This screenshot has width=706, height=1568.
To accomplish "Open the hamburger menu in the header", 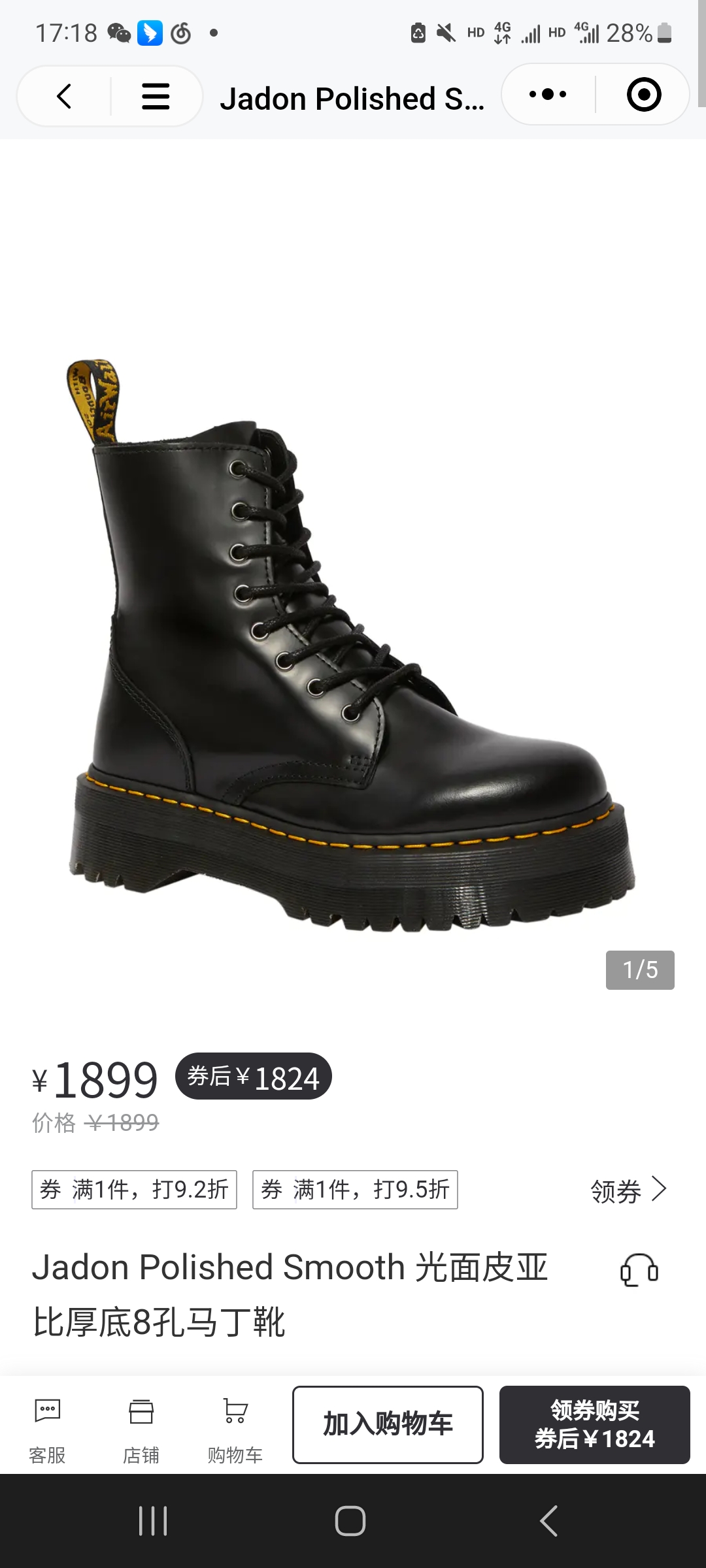I will pos(156,97).
